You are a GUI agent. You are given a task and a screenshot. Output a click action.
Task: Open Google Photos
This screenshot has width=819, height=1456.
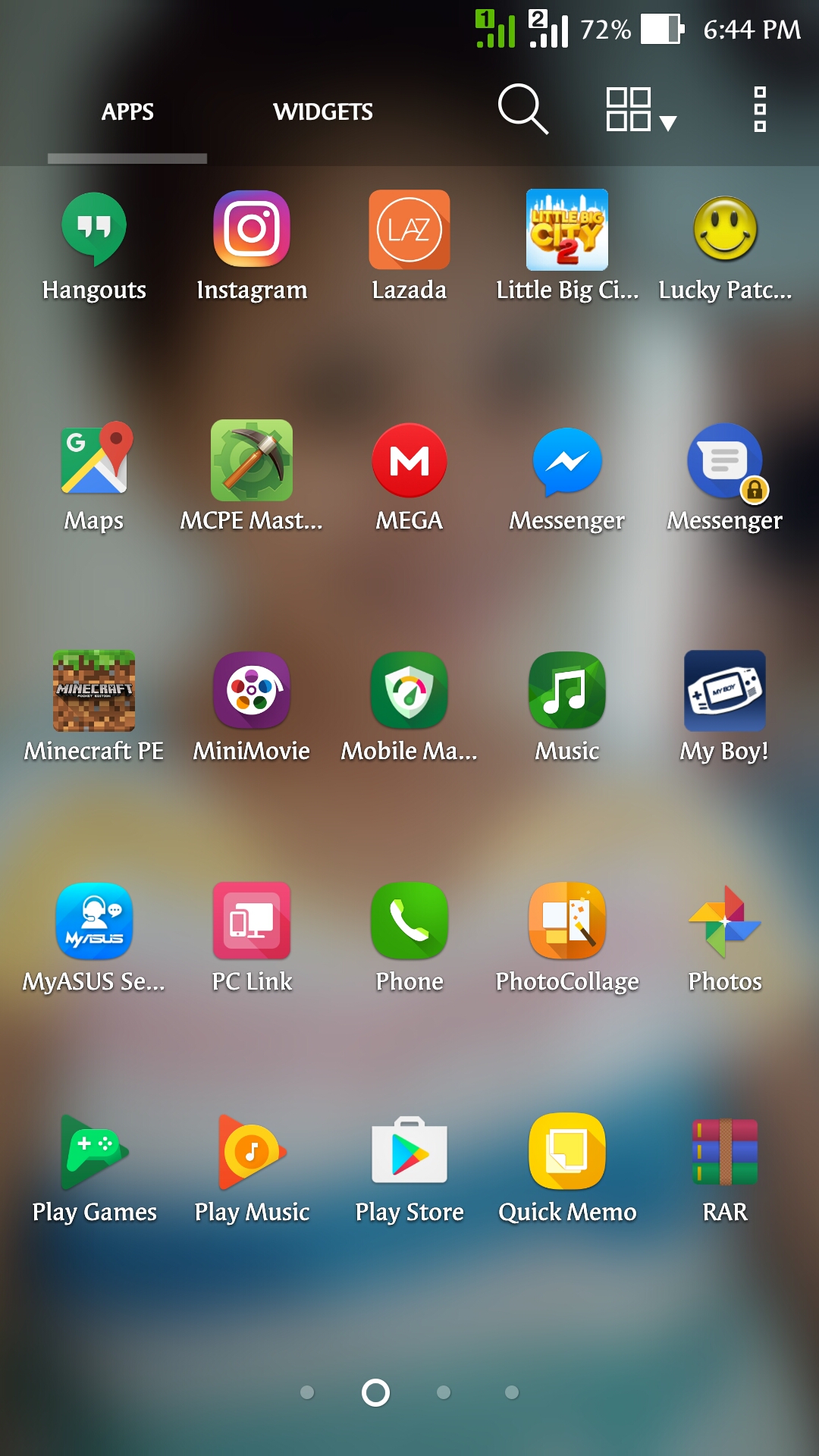tap(725, 921)
